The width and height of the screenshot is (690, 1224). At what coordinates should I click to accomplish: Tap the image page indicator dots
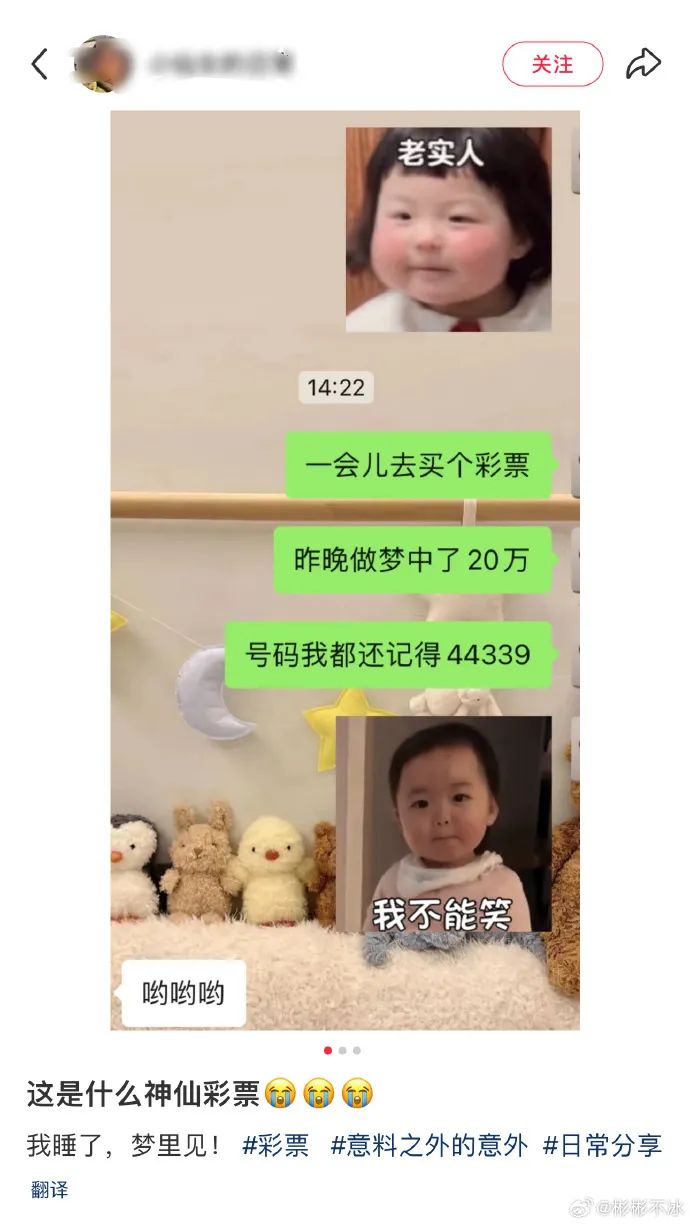click(342, 1050)
